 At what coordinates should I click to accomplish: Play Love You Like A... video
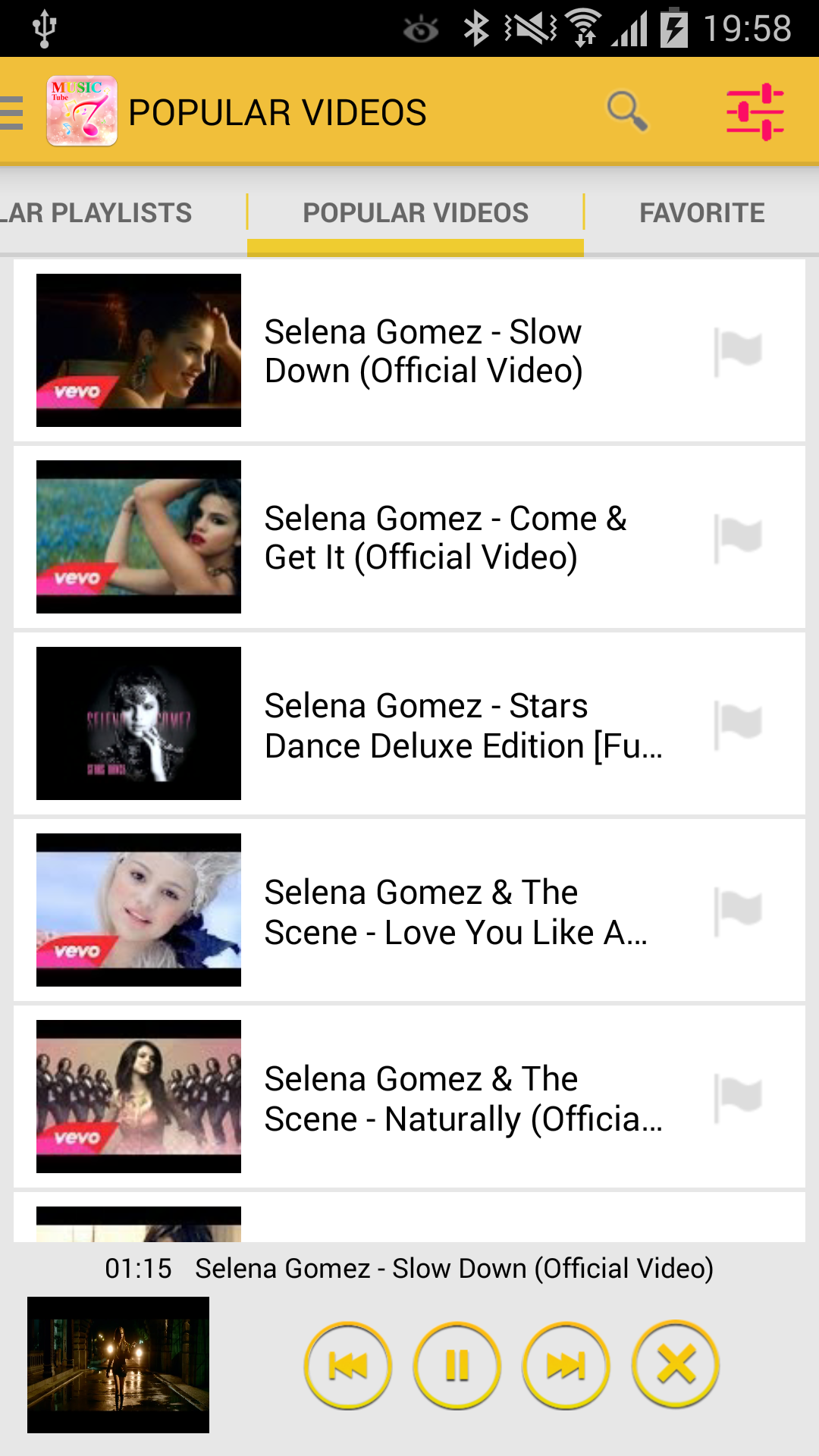(409, 910)
